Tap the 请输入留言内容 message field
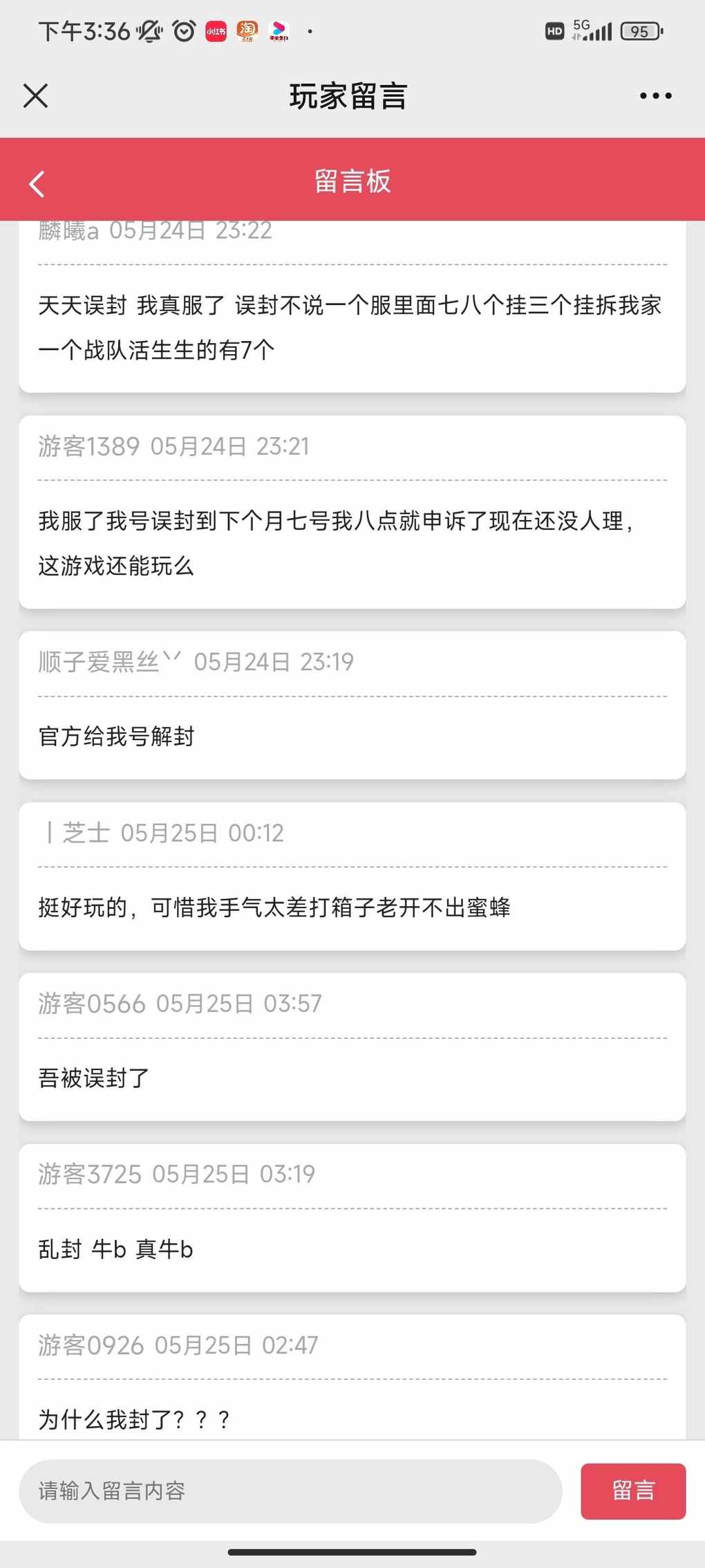Image resolution: width=705 pixels, height=1568 pixels. coord(290,1491)
